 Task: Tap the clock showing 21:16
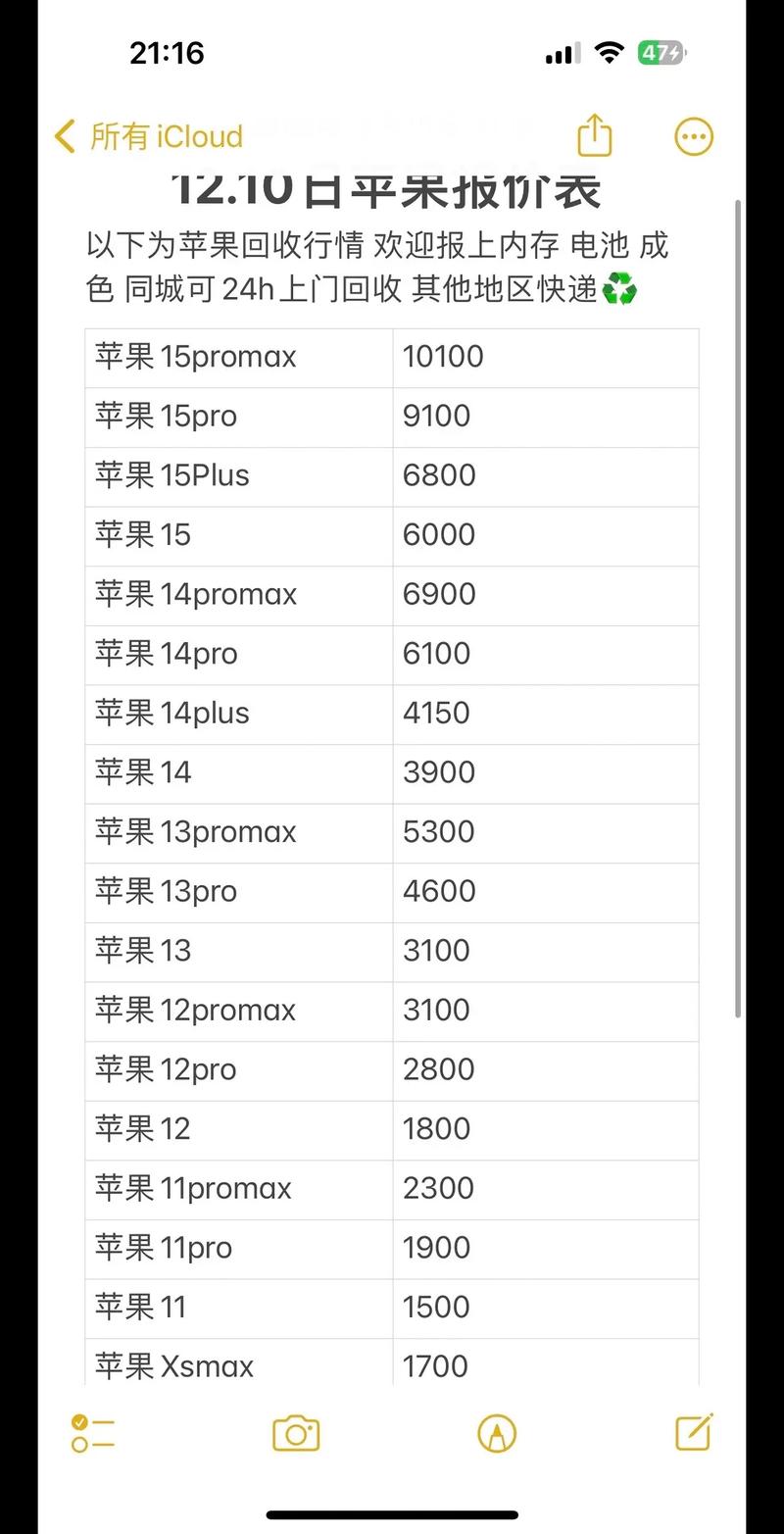coord(164,53)
